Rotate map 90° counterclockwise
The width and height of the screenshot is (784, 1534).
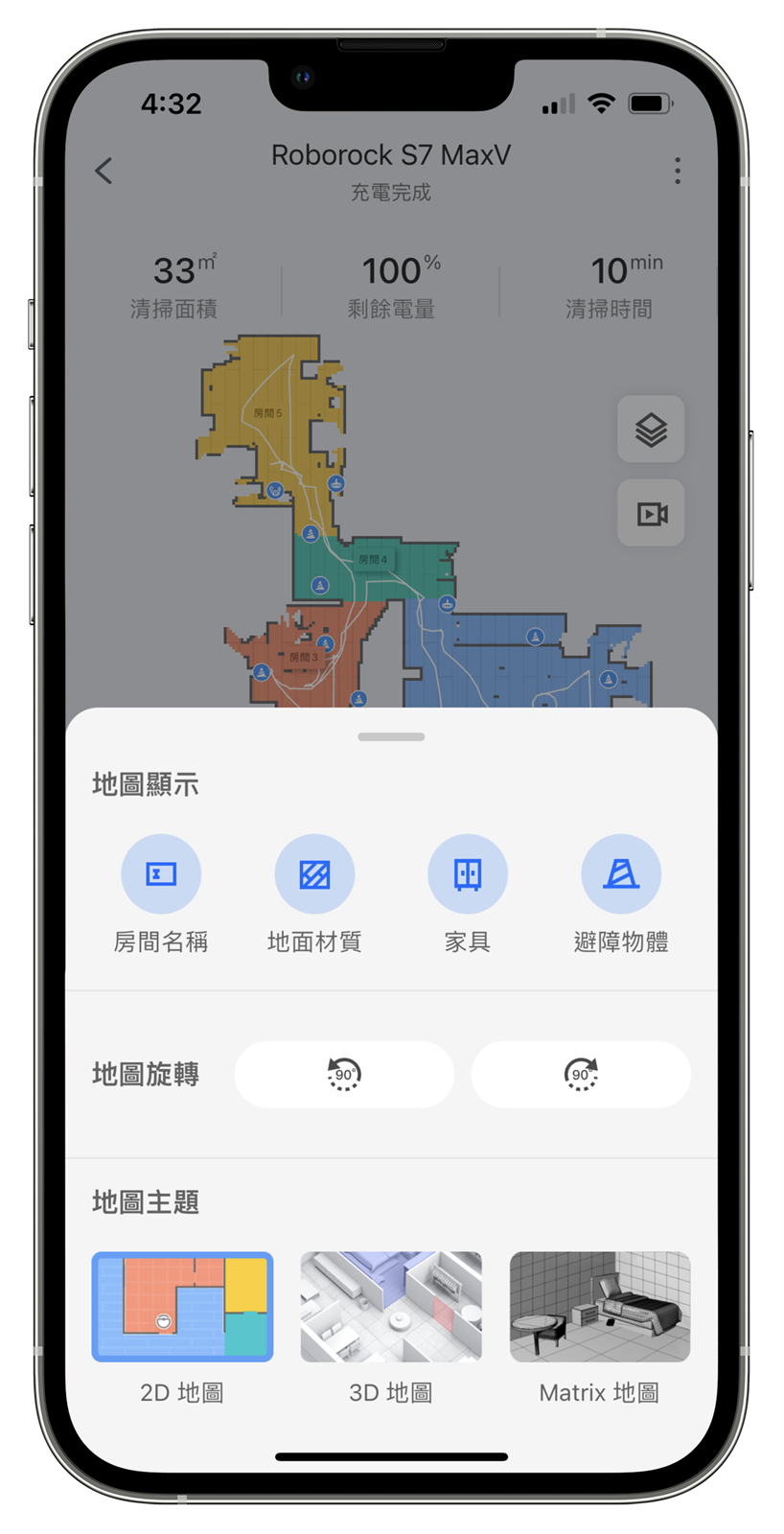344,1075
